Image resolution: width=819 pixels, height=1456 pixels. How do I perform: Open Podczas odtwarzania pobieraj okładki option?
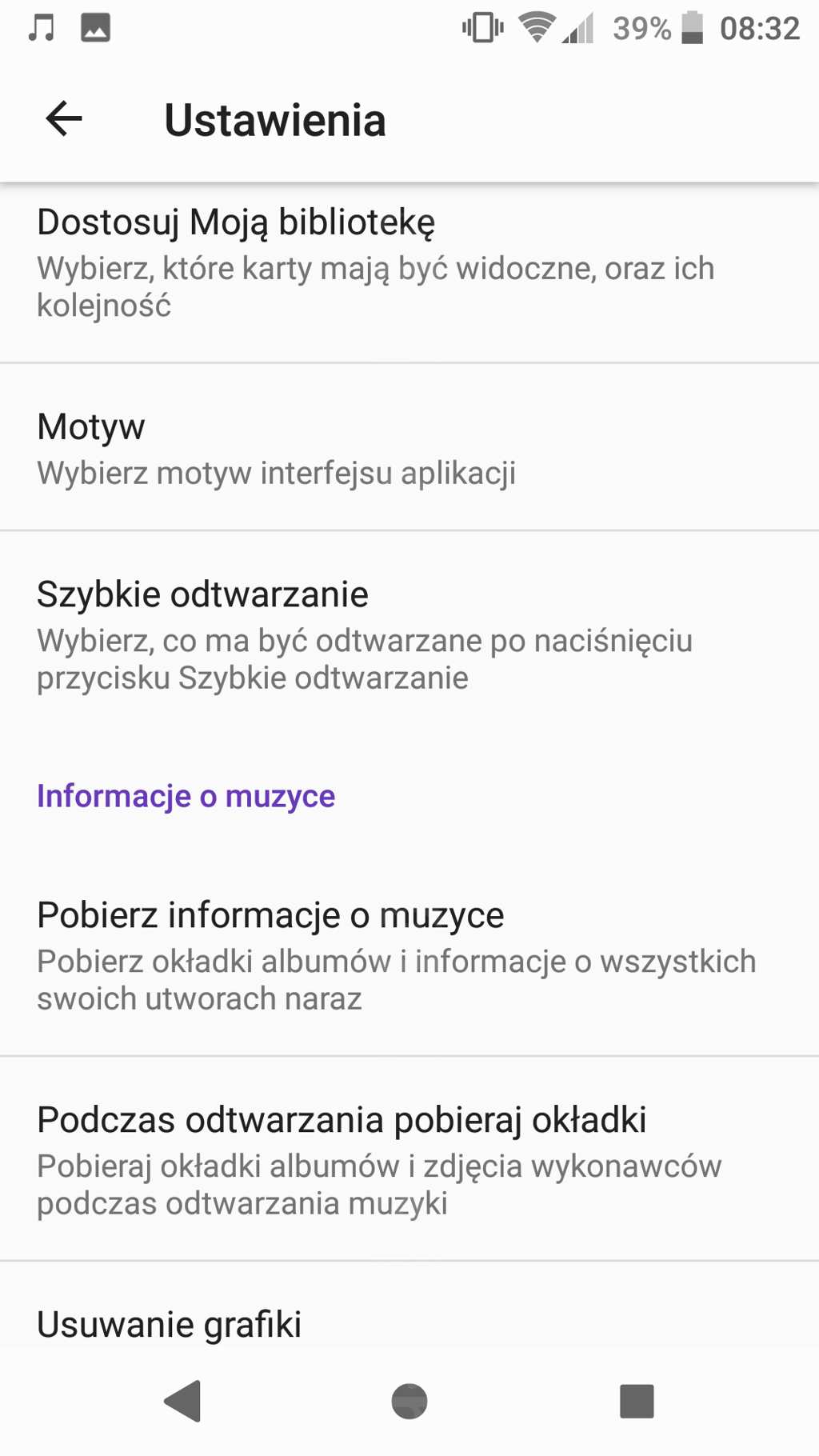tap(408, 1160)
